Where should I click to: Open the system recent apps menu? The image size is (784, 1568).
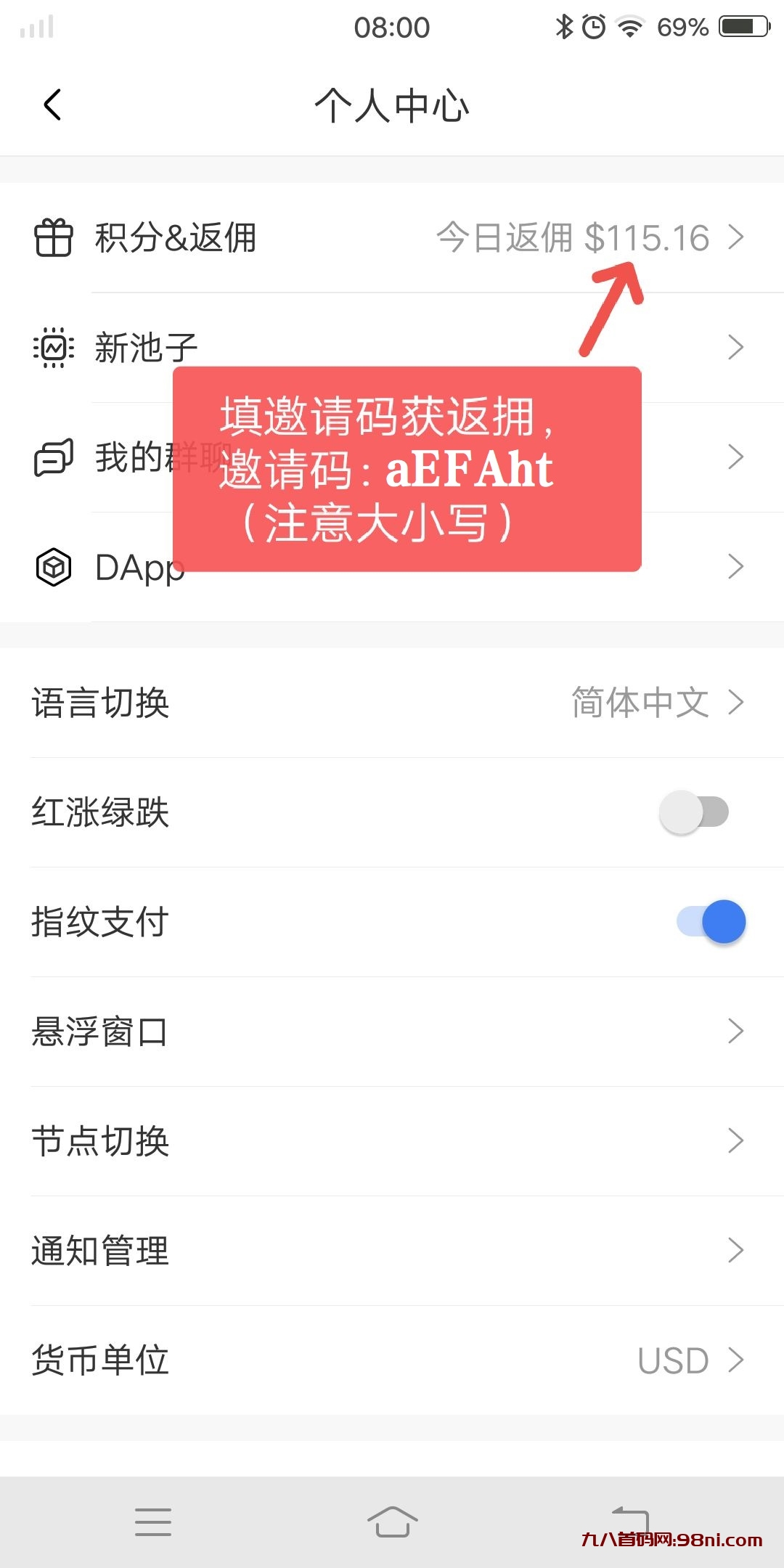pyautogui.click(x=153, y=1522)
